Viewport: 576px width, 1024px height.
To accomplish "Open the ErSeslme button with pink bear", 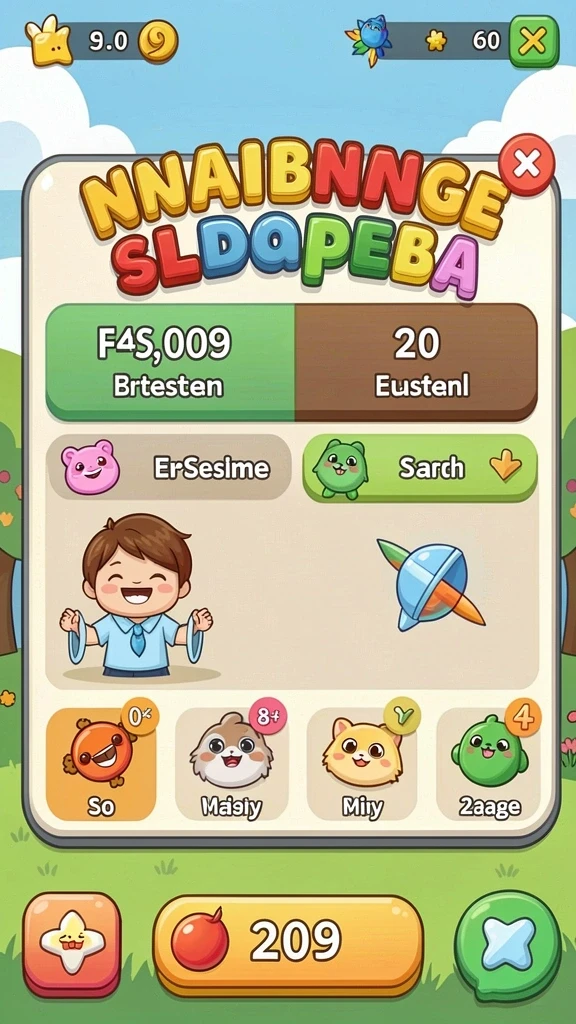I will coord(170,468).
